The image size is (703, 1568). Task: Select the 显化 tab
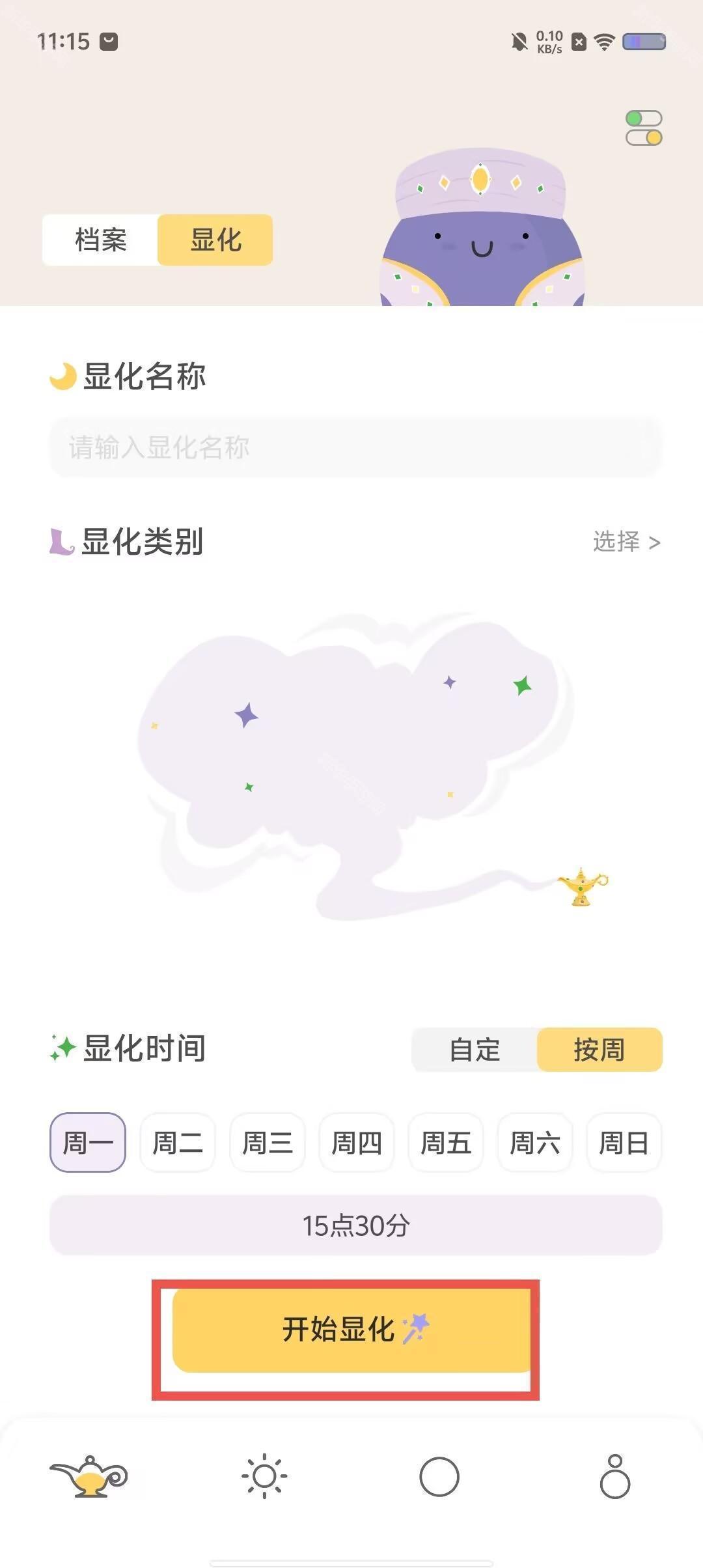tap(215, 240)
